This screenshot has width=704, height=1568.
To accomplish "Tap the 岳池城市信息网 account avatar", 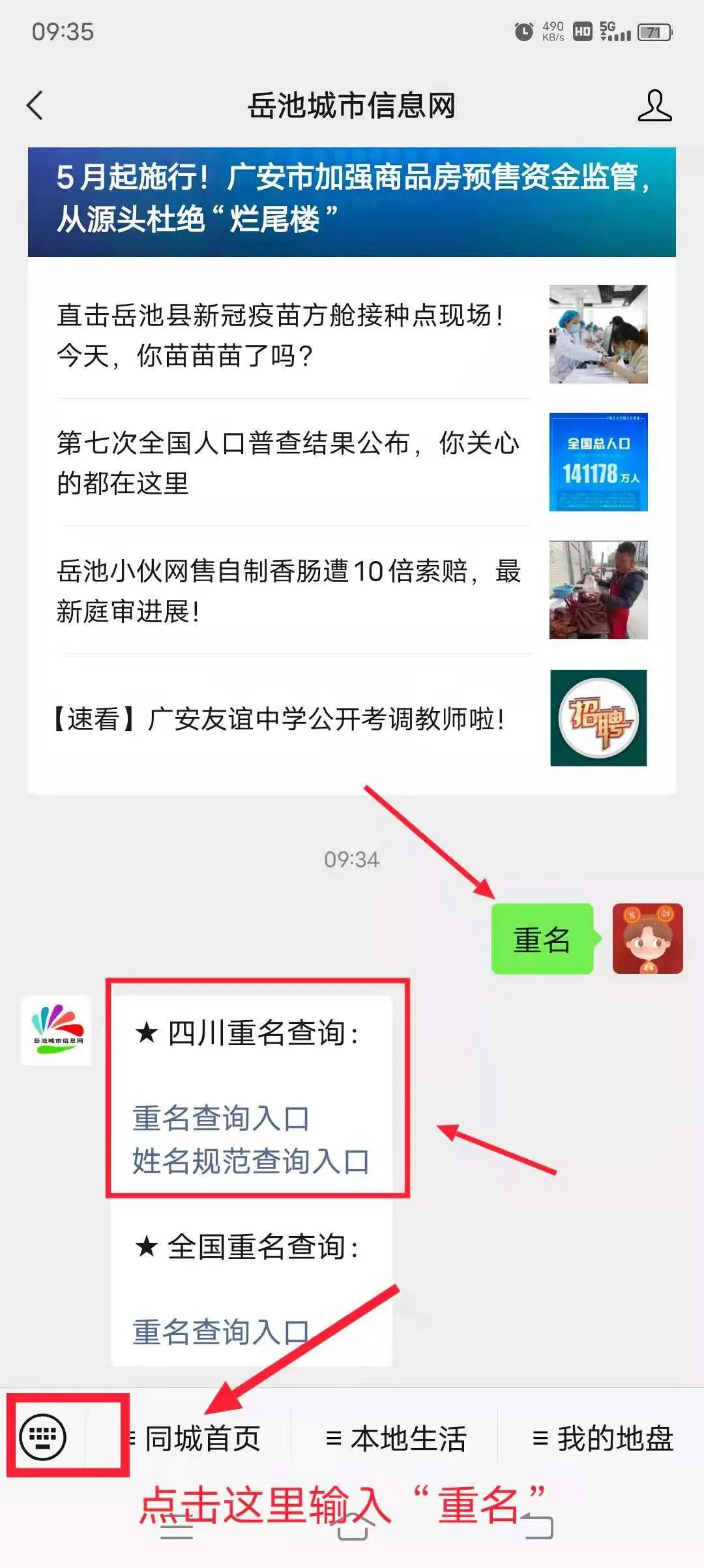I will tap(57, 1030).
